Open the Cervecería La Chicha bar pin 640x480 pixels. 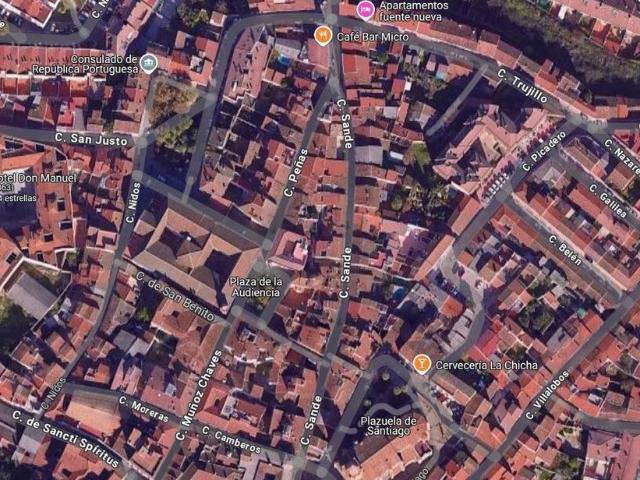click(422, 363)
